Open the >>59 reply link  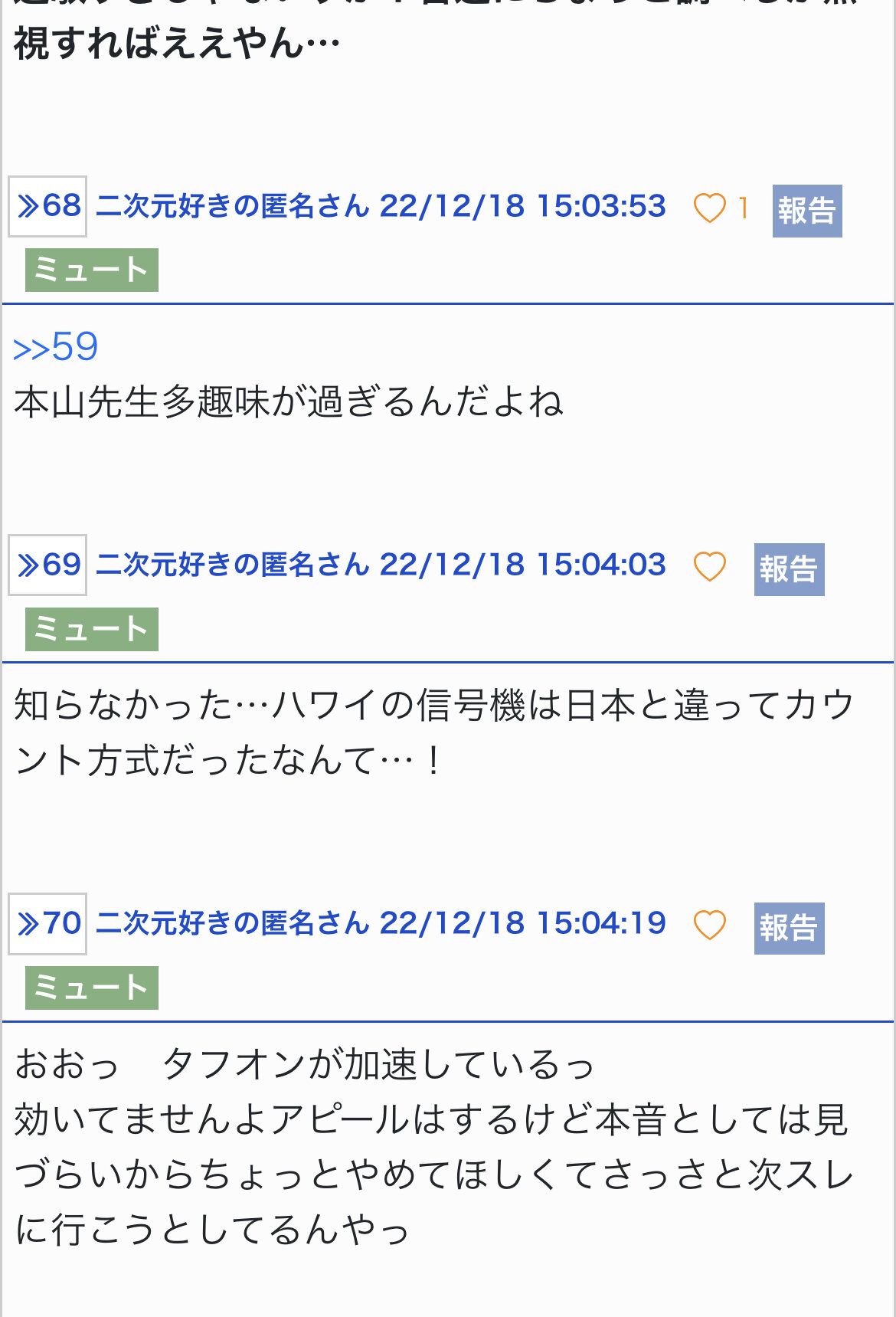pos(56,347)
